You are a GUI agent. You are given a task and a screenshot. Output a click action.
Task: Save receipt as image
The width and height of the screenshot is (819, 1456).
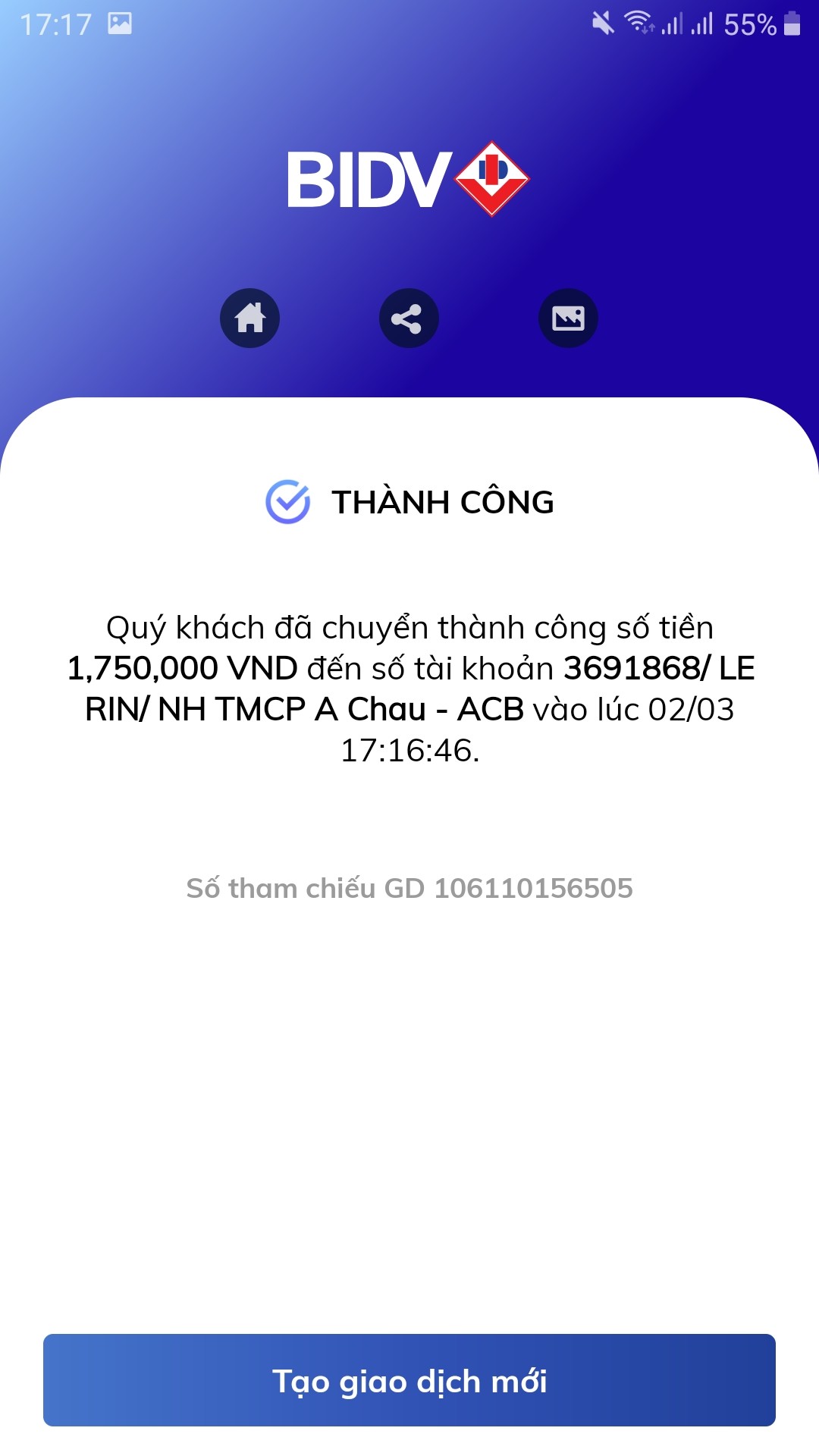point(568,318)
